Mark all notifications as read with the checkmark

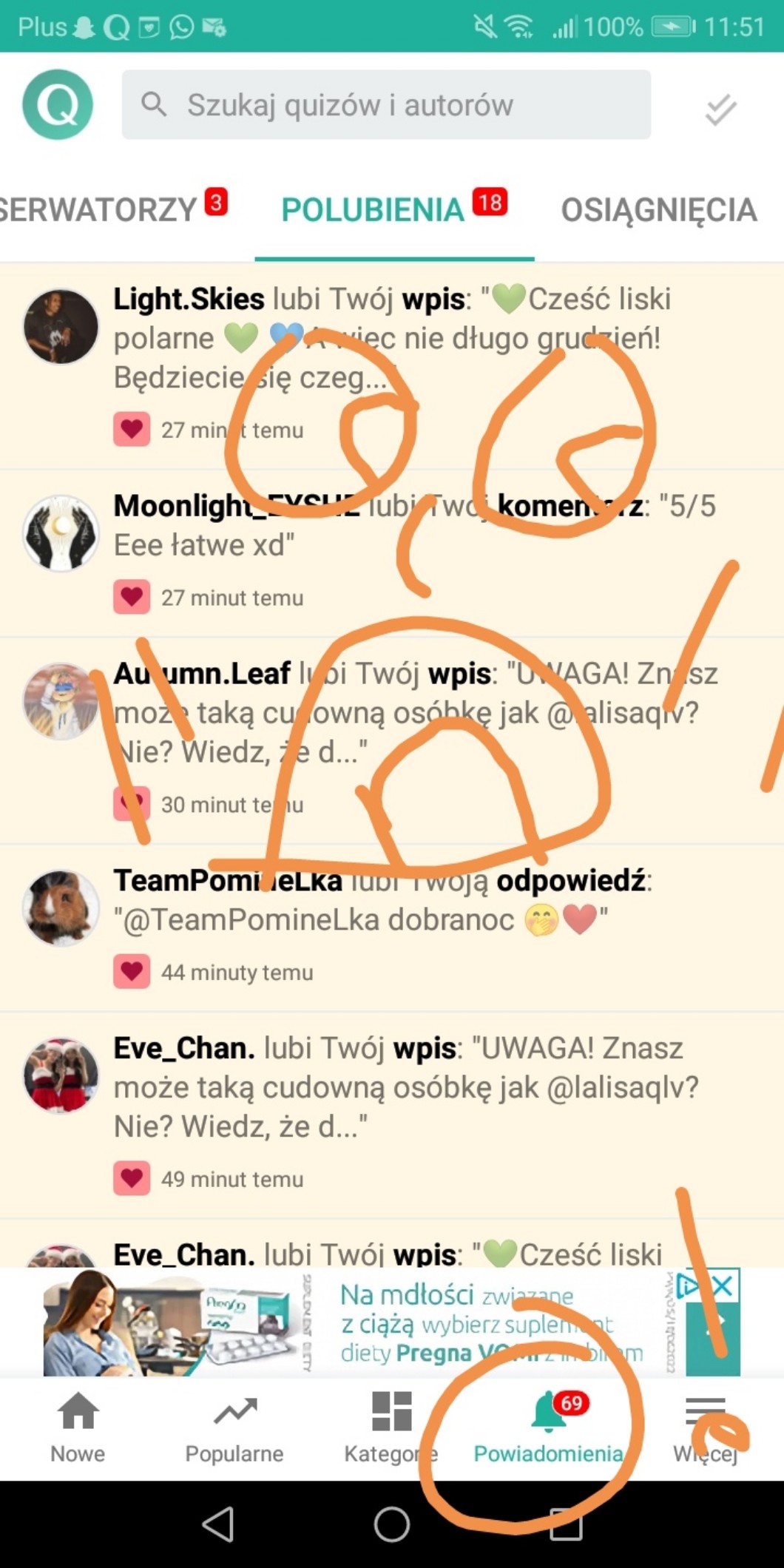point(720,109)
